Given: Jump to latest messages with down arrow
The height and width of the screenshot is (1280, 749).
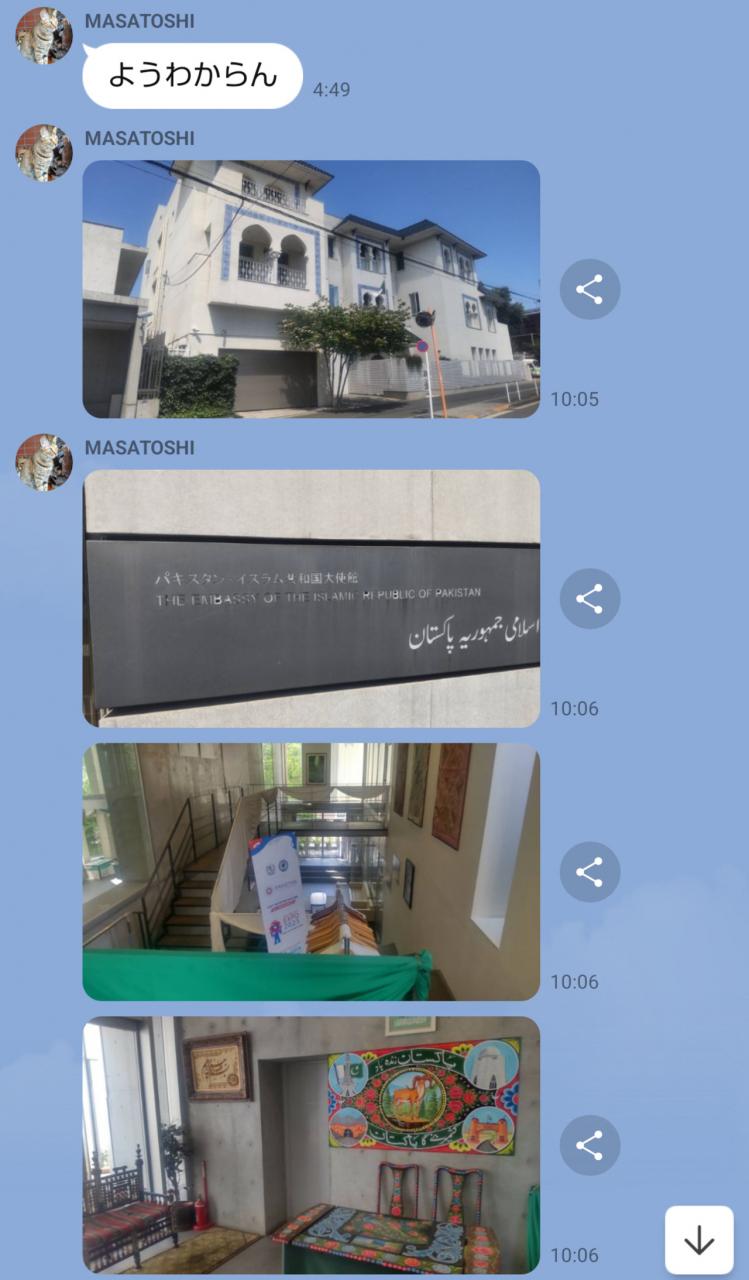Looking at the screenshot, I should coord(699,1240).
